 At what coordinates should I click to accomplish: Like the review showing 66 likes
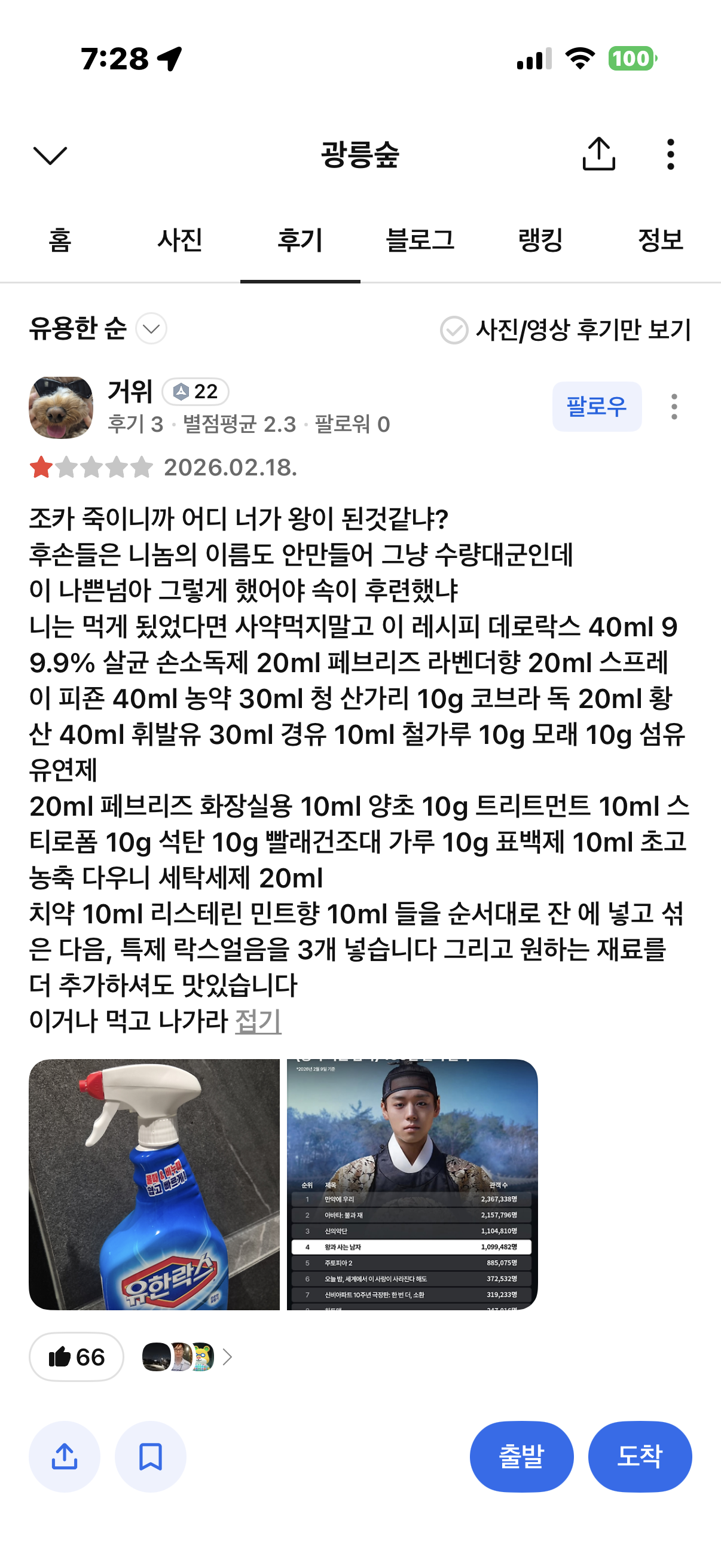pyautogui.click(x=76, y=1357)
